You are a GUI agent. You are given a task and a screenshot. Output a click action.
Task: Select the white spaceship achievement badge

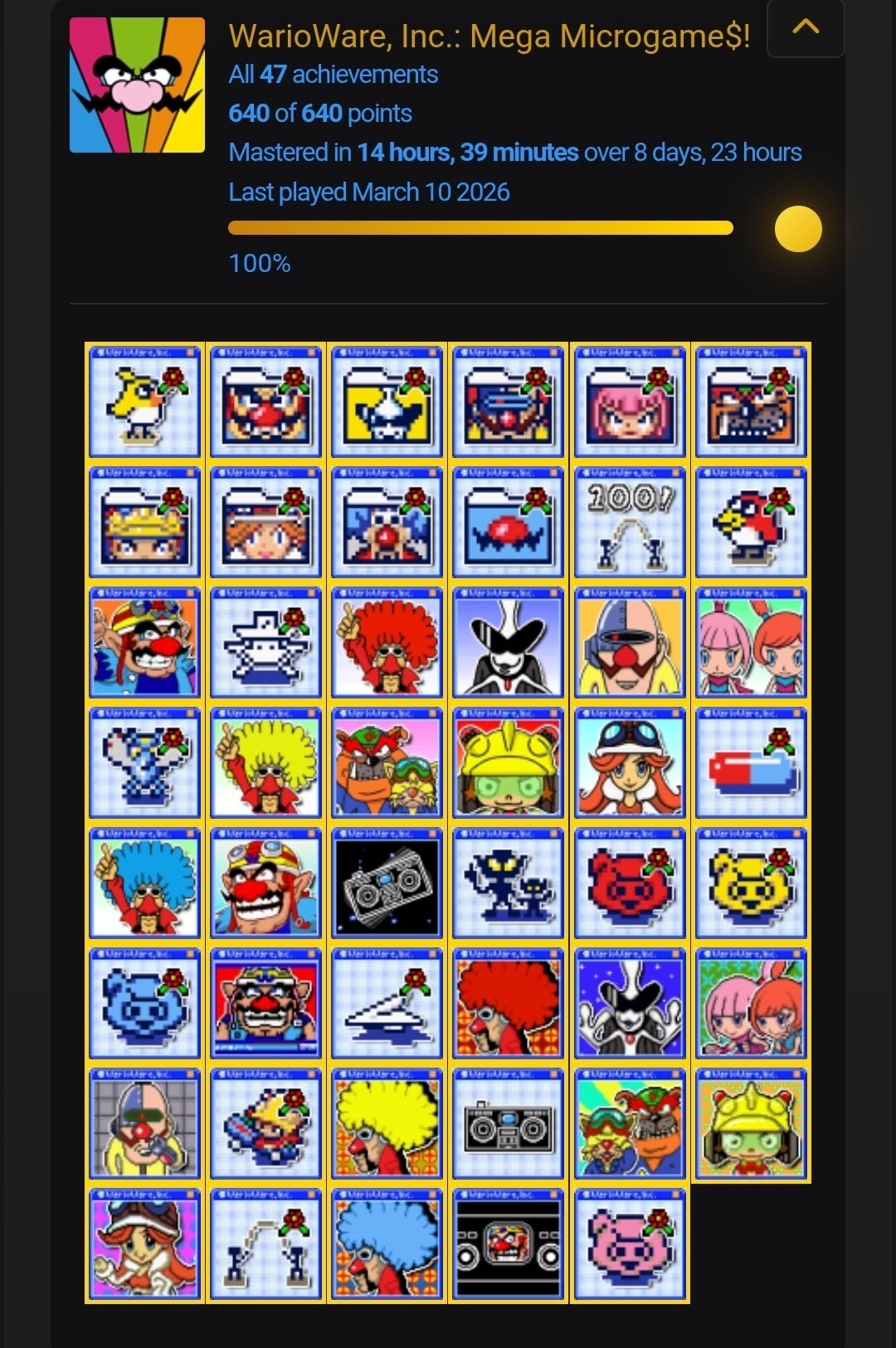(265, 642)
